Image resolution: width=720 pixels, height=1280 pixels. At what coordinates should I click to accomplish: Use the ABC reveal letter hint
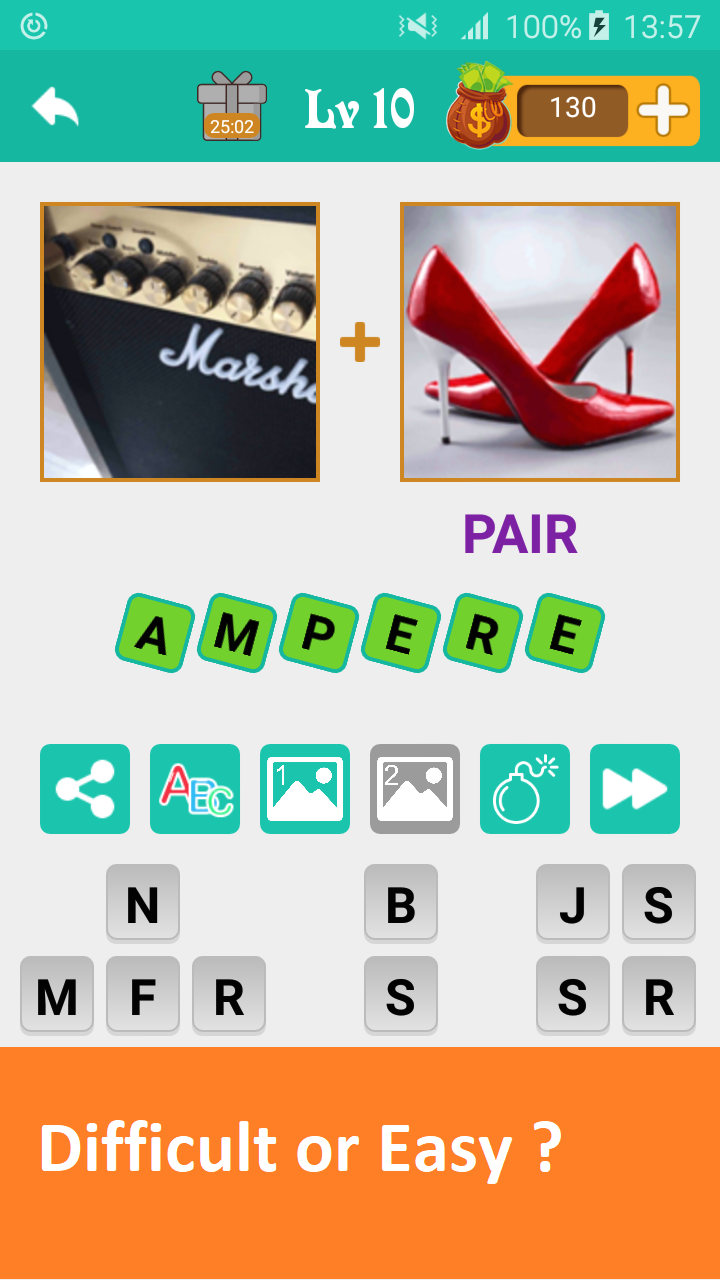(x=195, y=789)
